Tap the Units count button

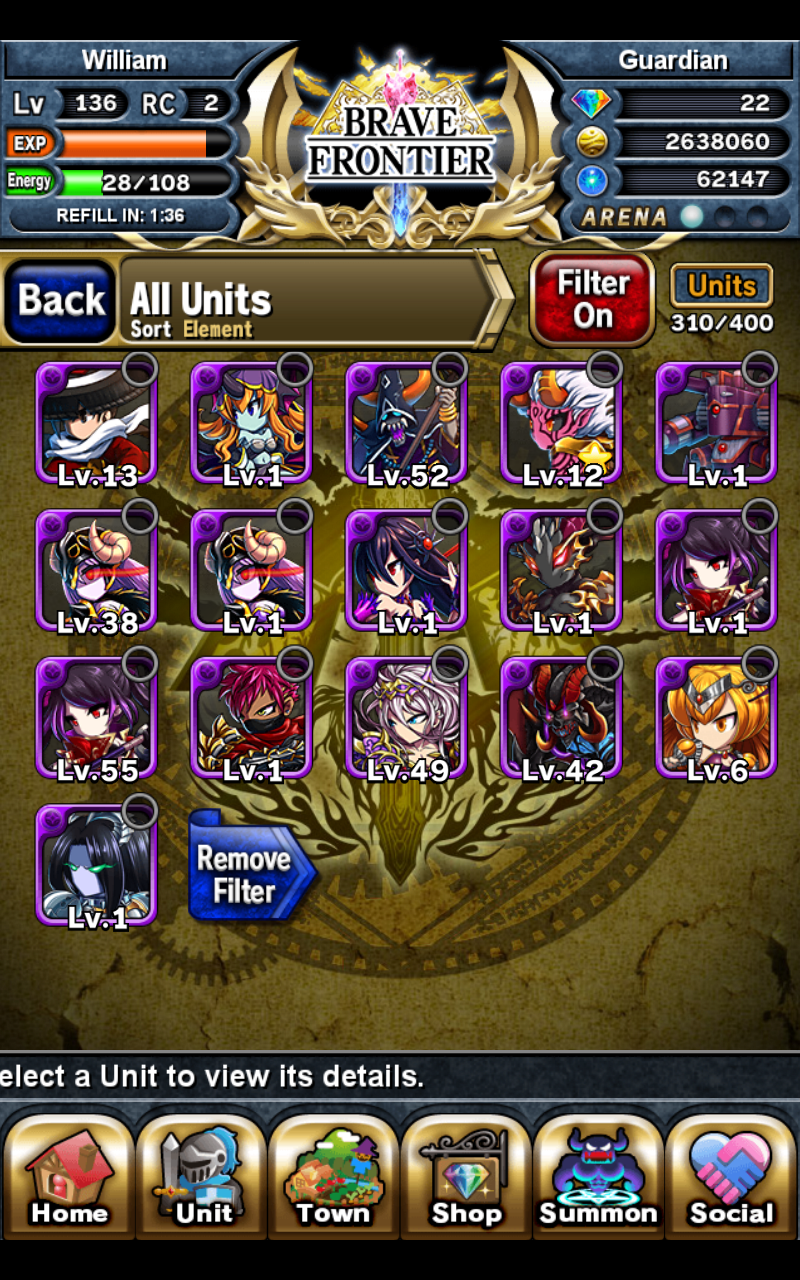[721, 286]
